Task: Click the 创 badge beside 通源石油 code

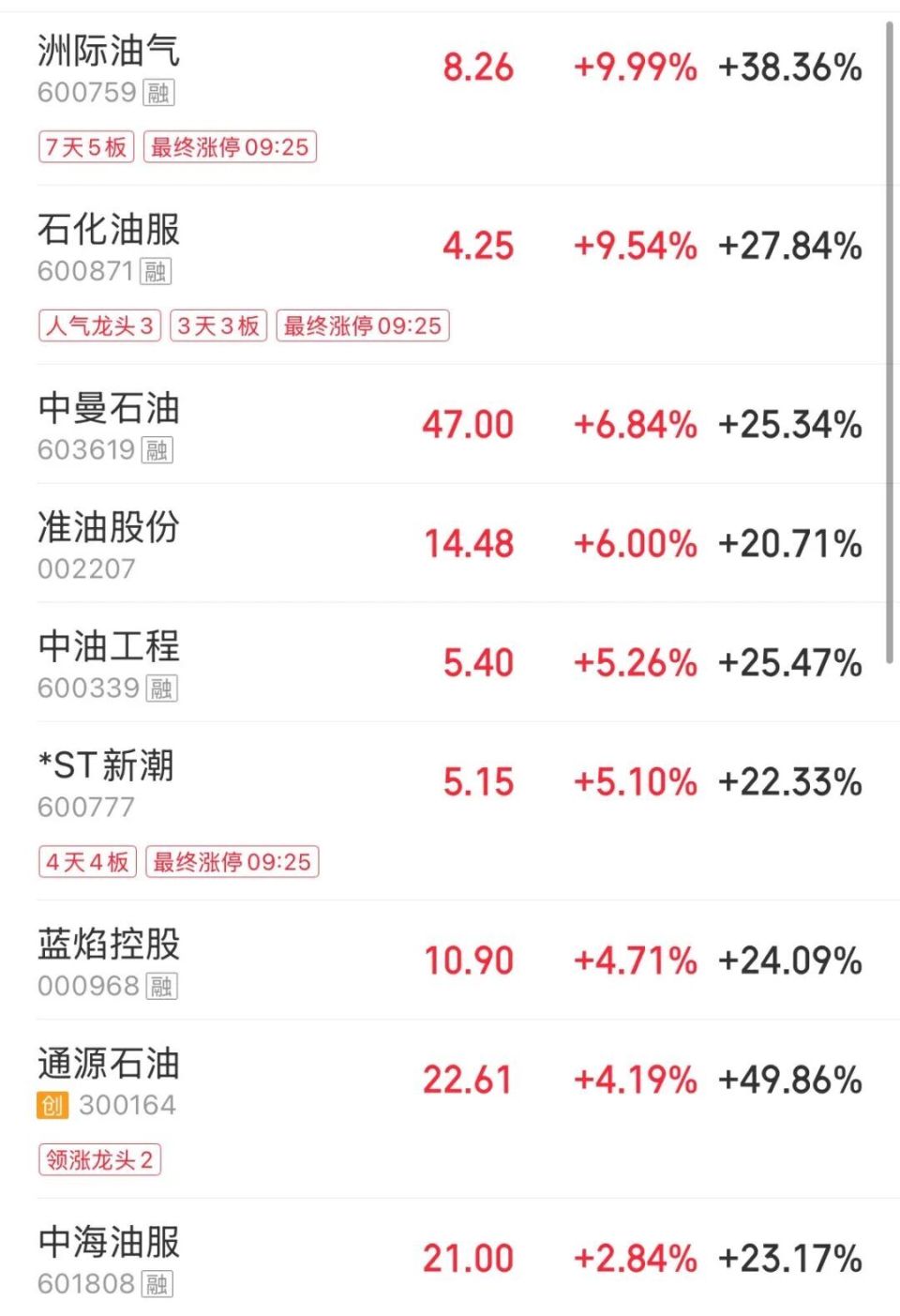Action: [53, 1107]
